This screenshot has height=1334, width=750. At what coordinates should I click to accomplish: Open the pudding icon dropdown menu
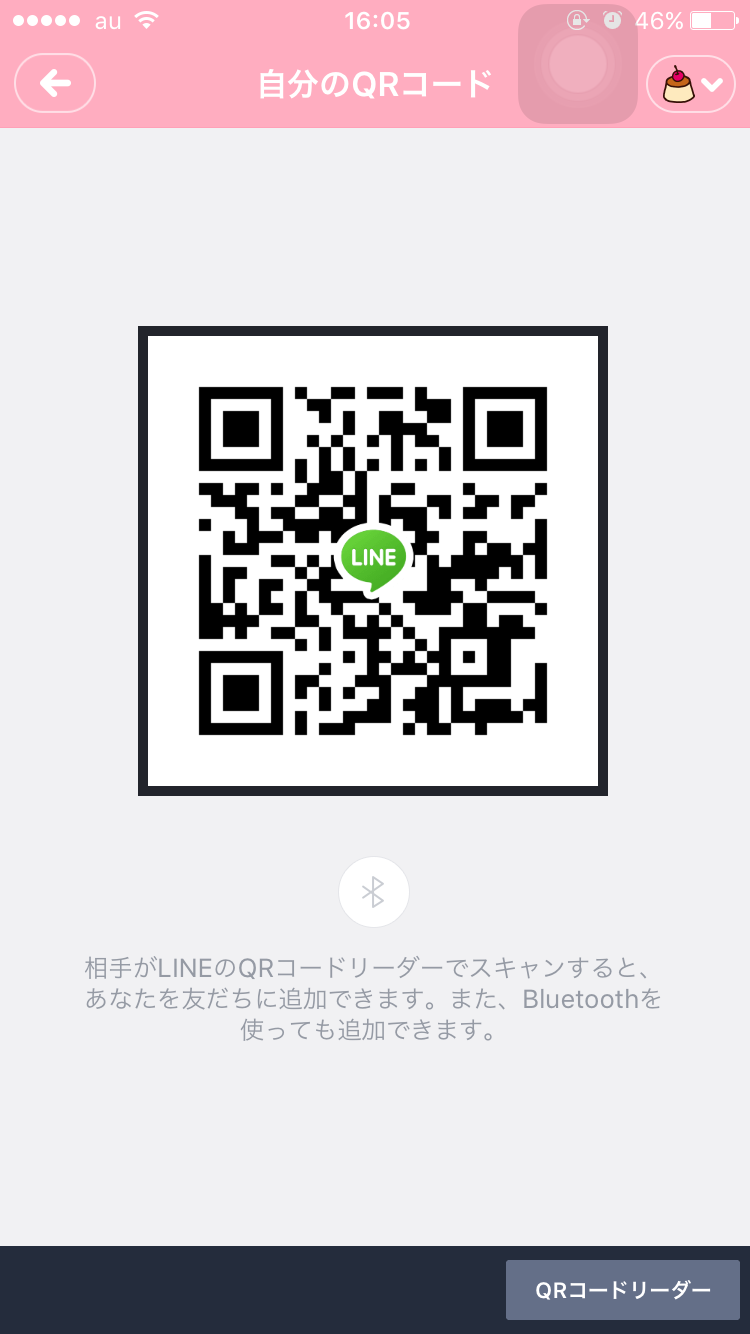click(691, 84)
